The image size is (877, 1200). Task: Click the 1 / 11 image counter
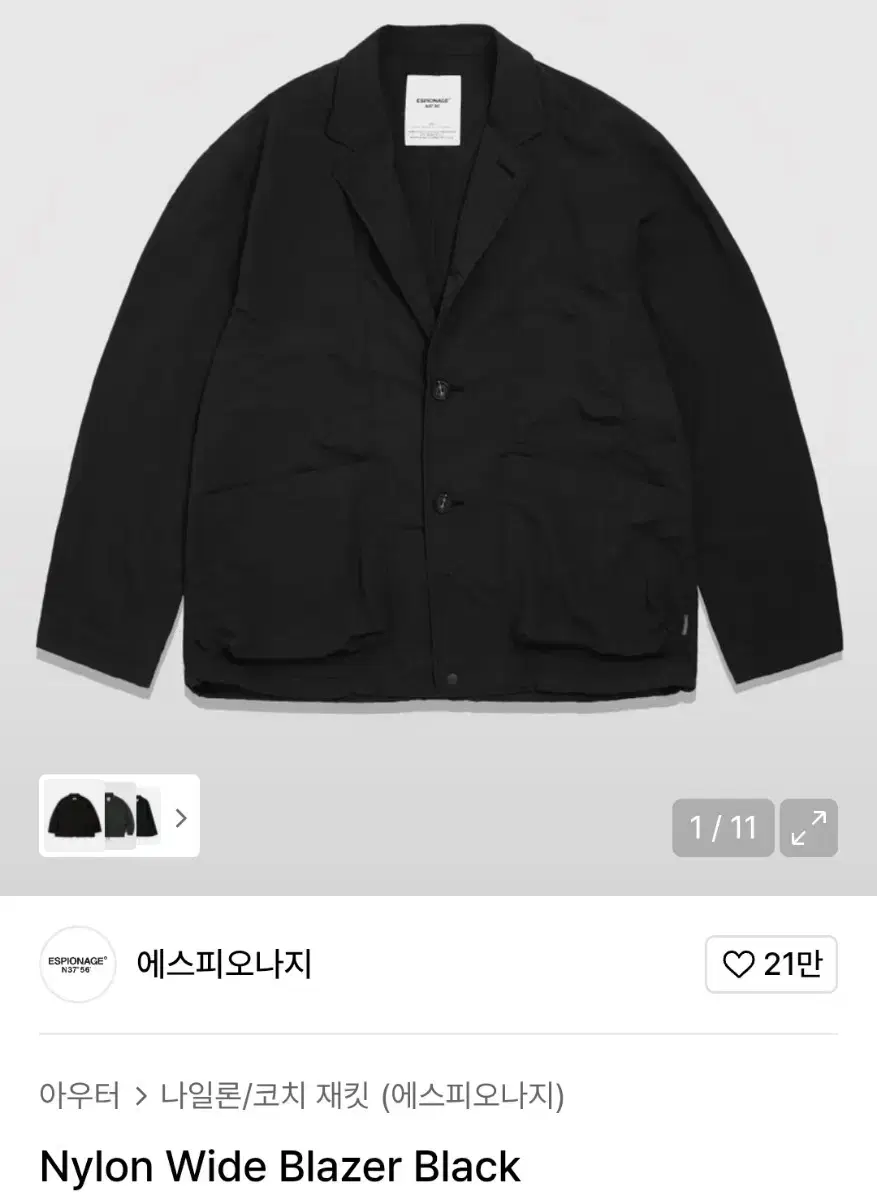click(722, 828)
